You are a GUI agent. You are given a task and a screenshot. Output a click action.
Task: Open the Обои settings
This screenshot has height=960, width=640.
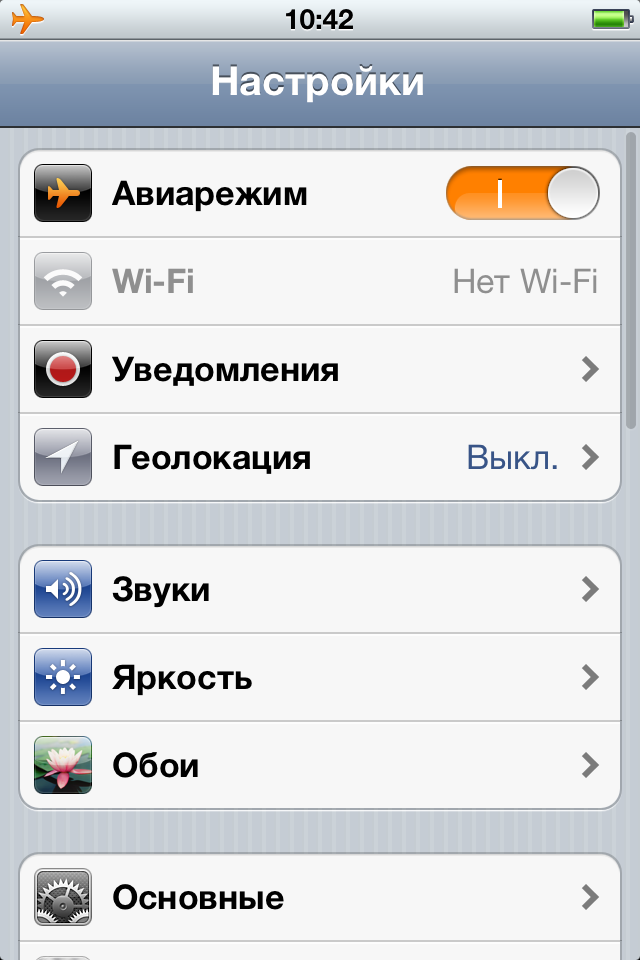pyautogui.click(x=320, y=766)
